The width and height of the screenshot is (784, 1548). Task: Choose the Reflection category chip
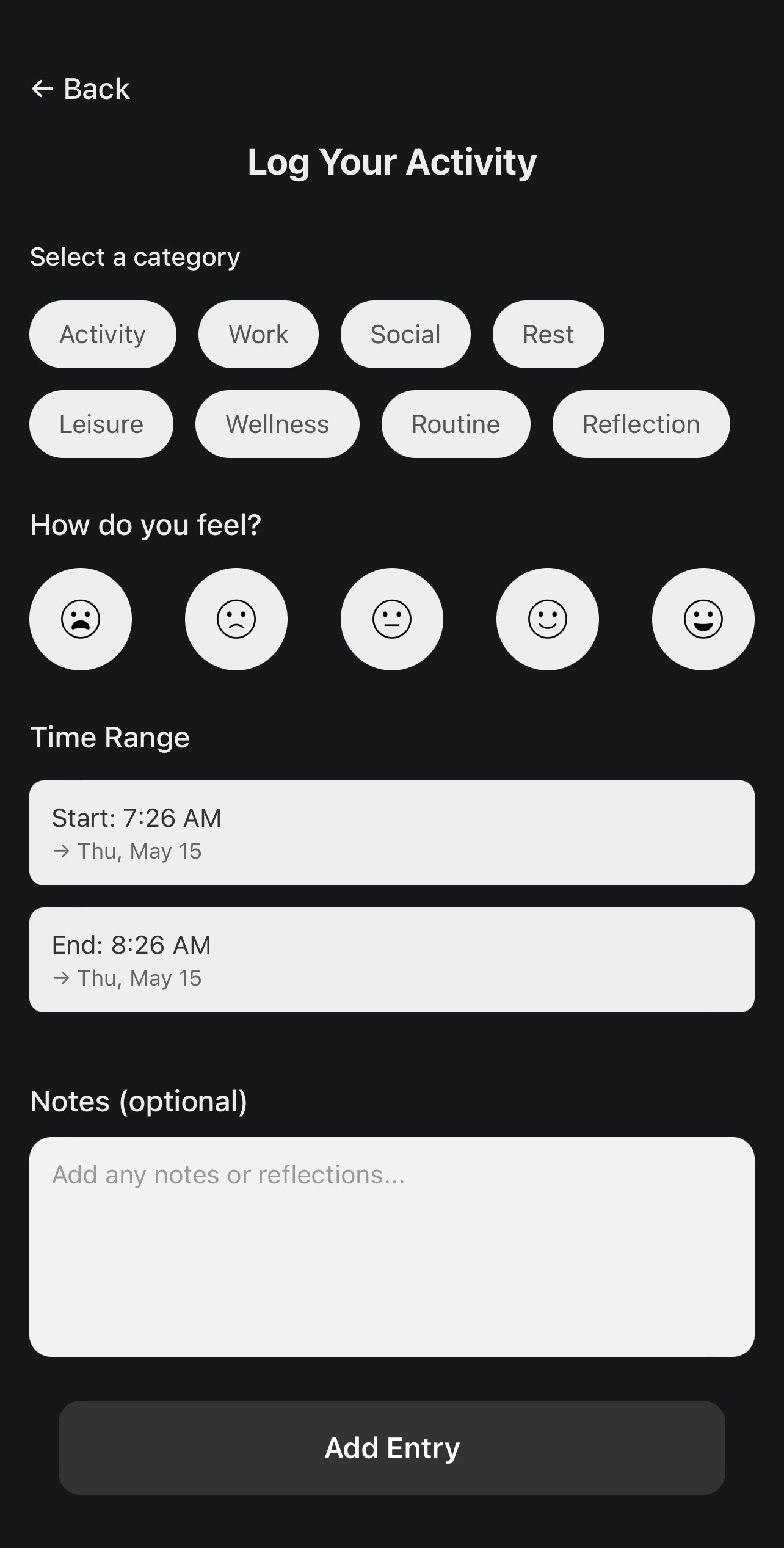point(641,424)
